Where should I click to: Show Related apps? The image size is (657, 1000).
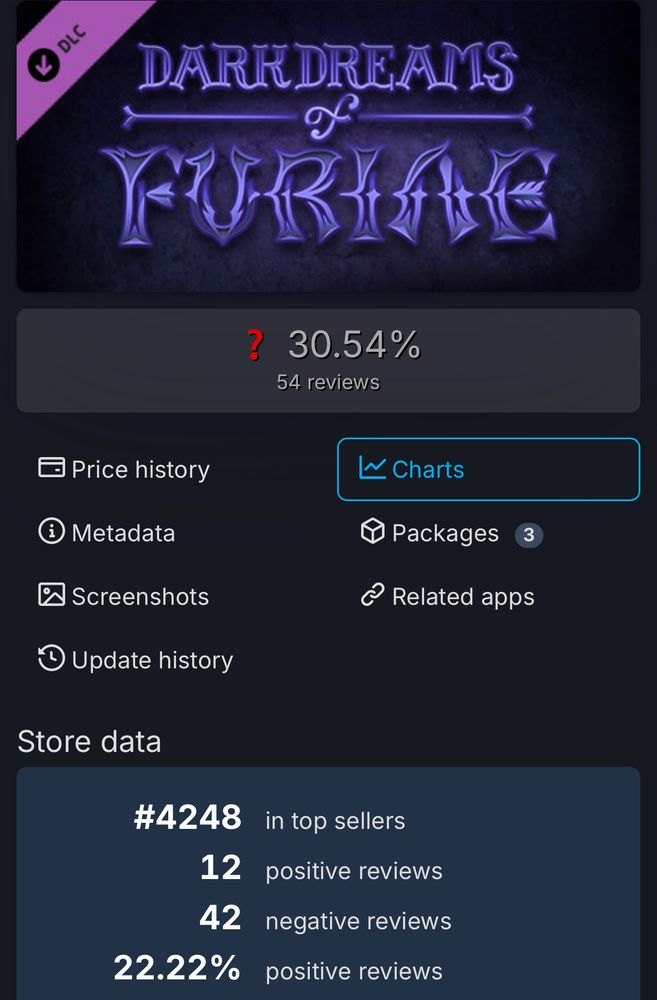448,597
